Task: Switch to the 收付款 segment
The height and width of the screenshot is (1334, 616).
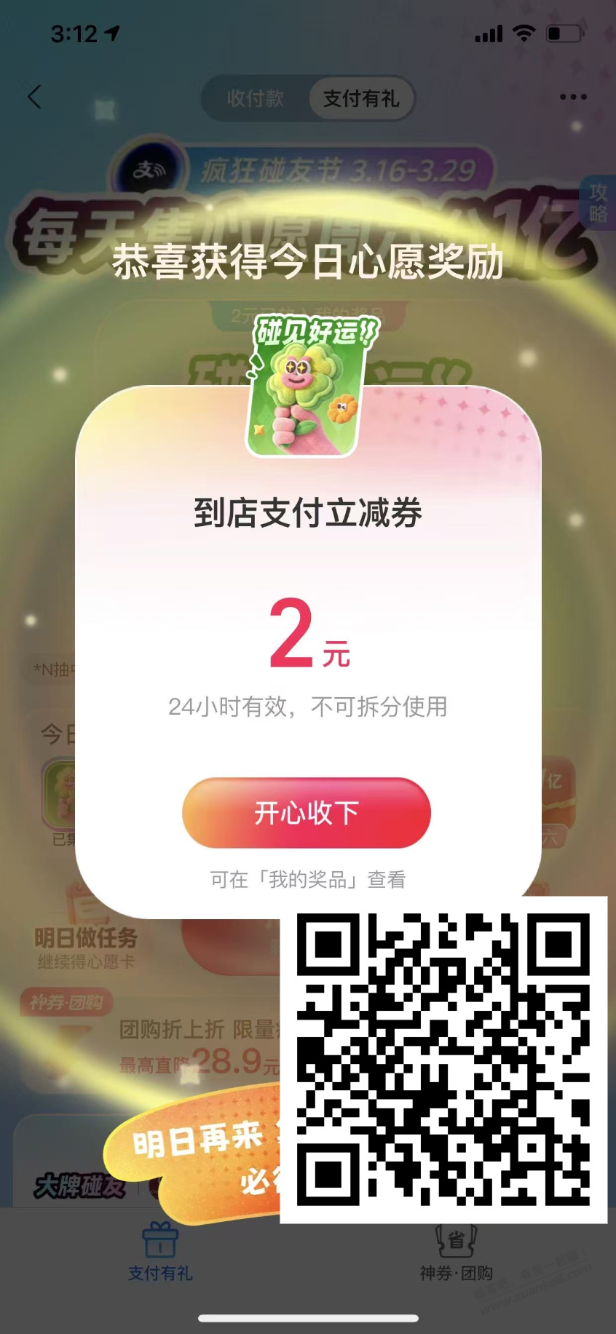Action: click(x=255, y=99)
